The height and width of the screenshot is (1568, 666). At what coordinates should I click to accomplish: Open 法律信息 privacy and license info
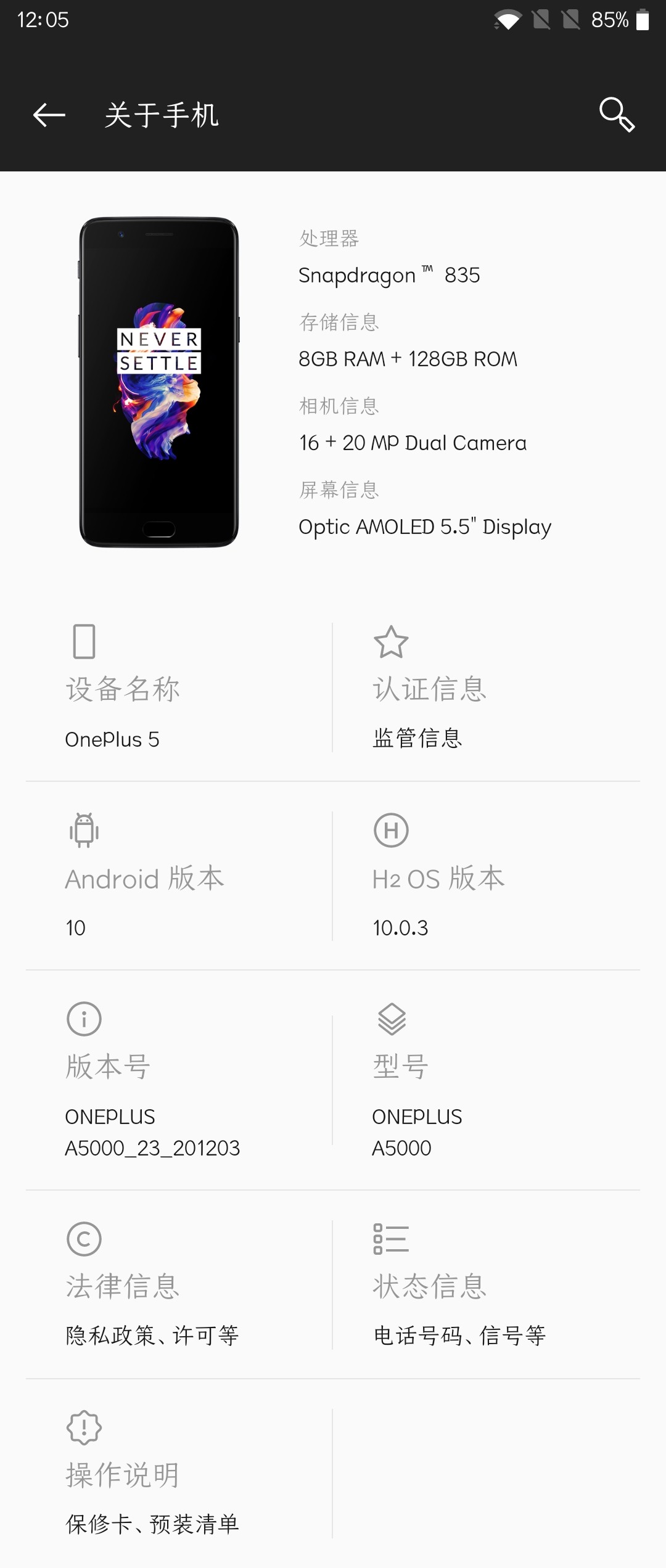[x=179, y=1286]
